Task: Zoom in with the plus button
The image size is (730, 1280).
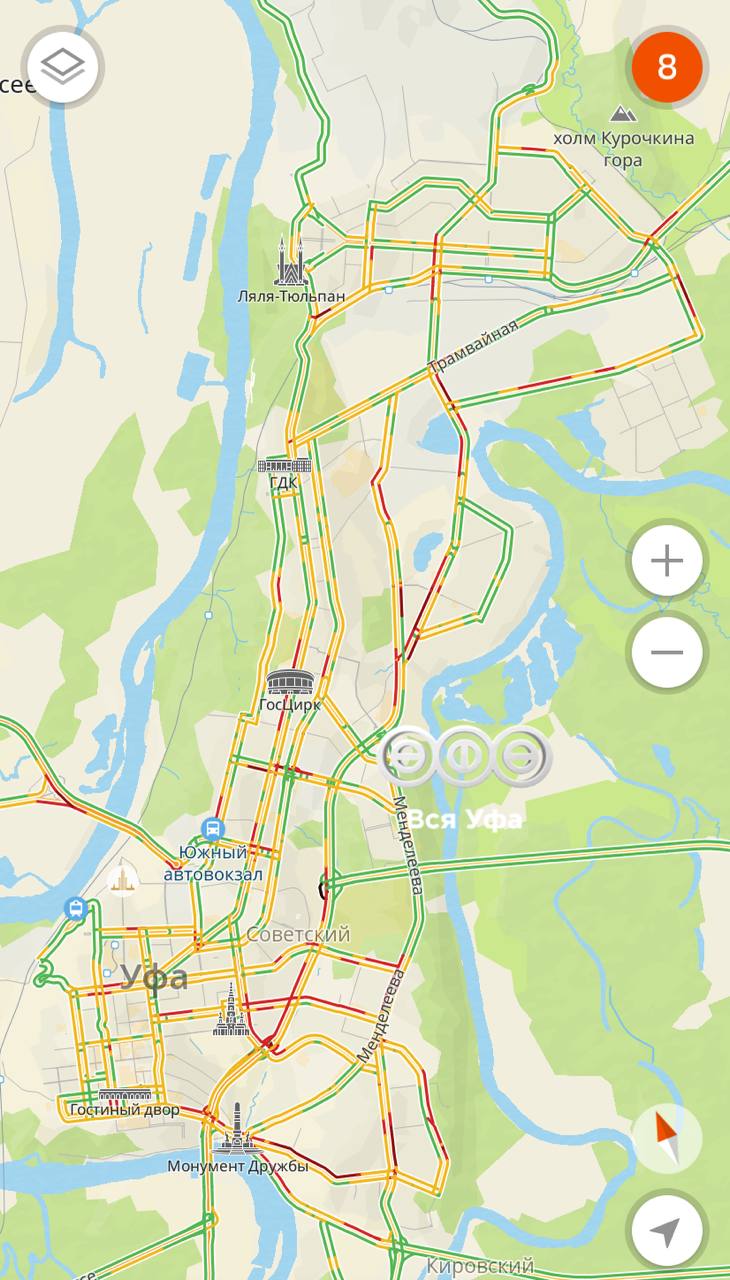Action: tap(666, 561)
